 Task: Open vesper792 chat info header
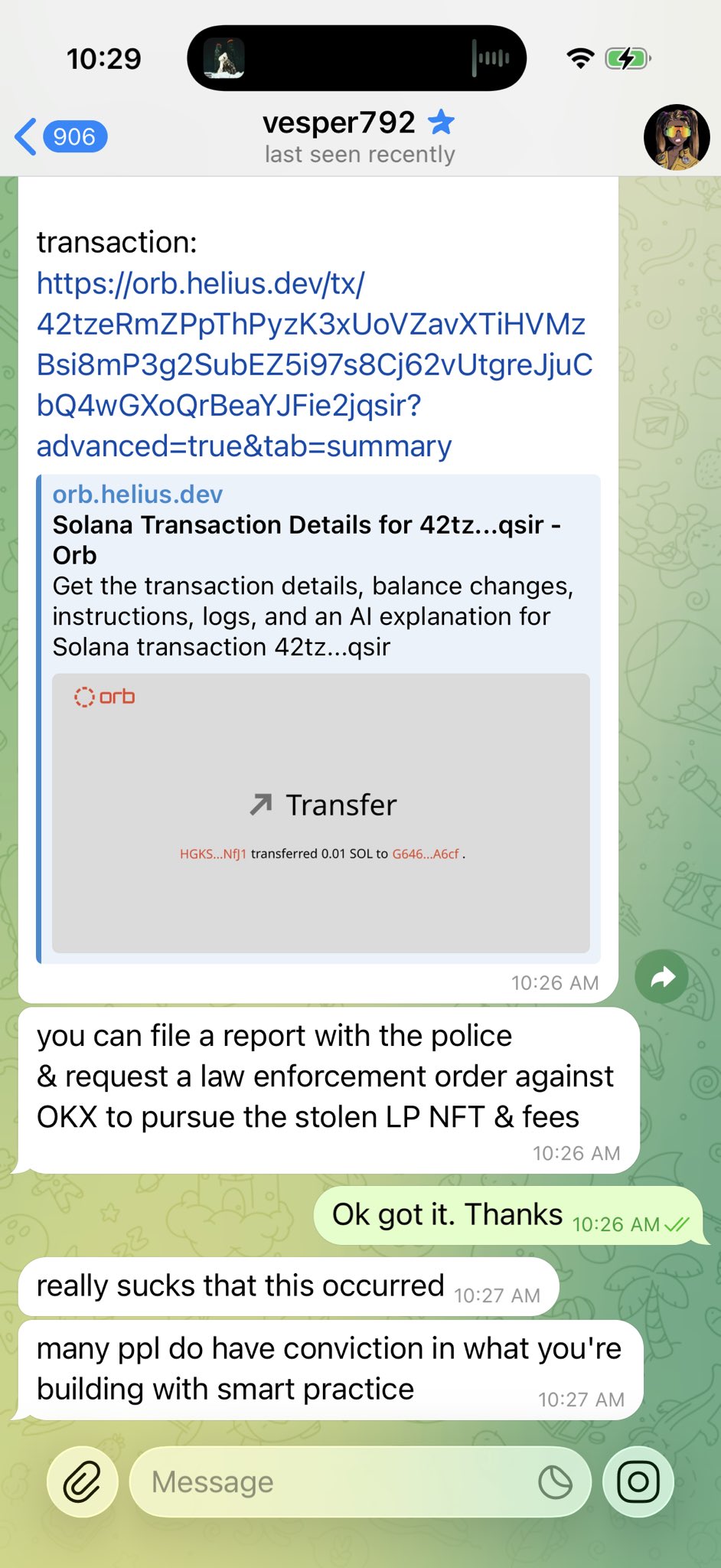359,137
